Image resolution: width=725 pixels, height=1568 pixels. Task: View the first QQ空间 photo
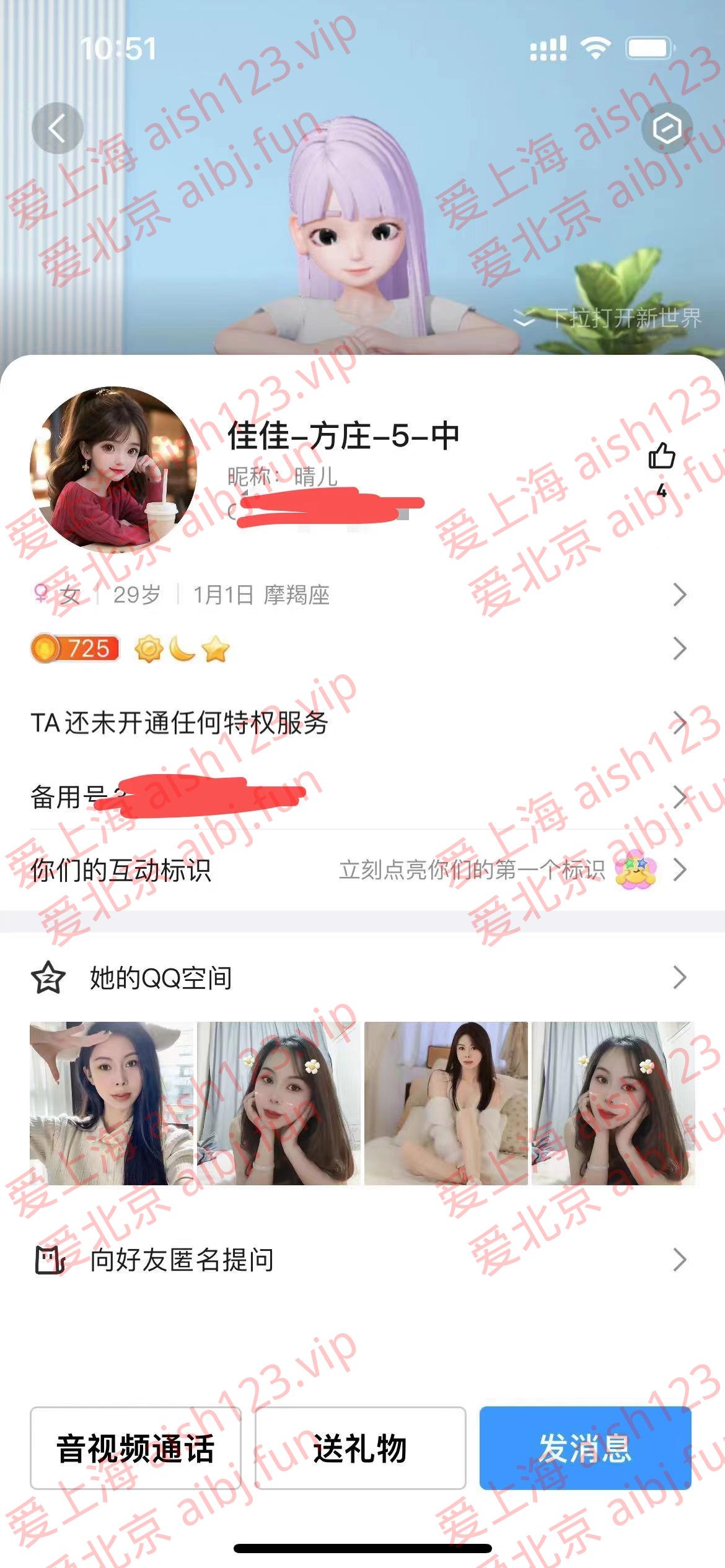click(112, 1104)
